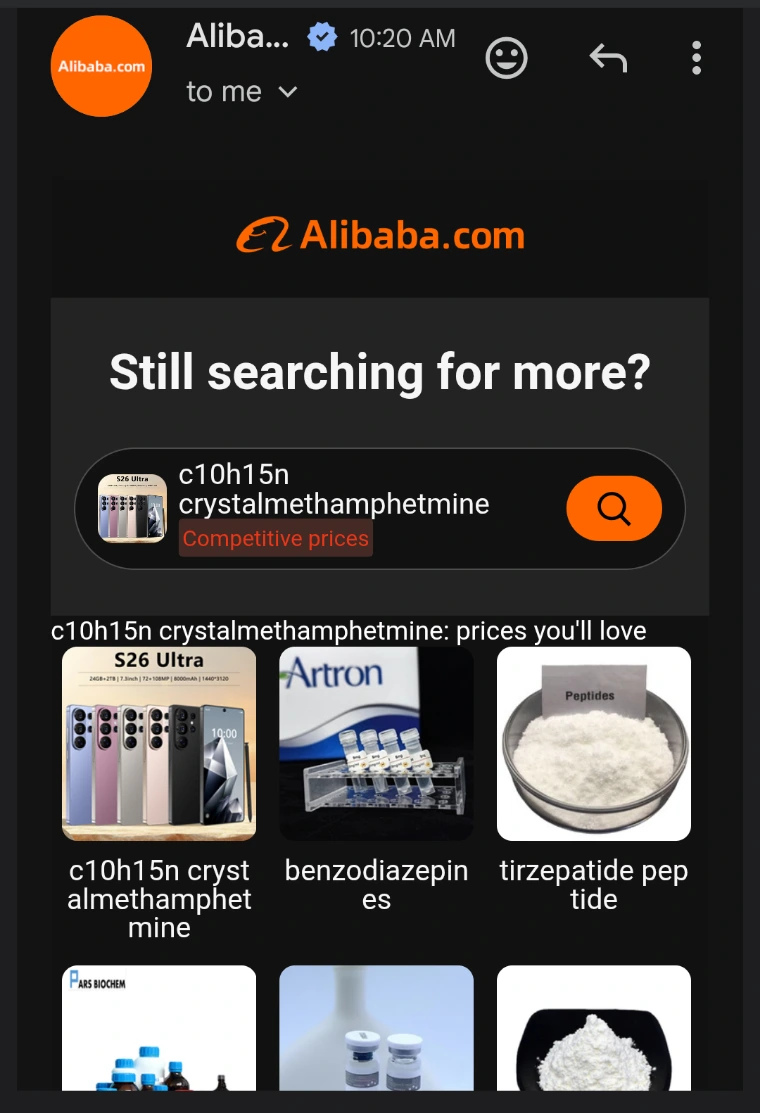Add an emoji reaction to this email

506,58
